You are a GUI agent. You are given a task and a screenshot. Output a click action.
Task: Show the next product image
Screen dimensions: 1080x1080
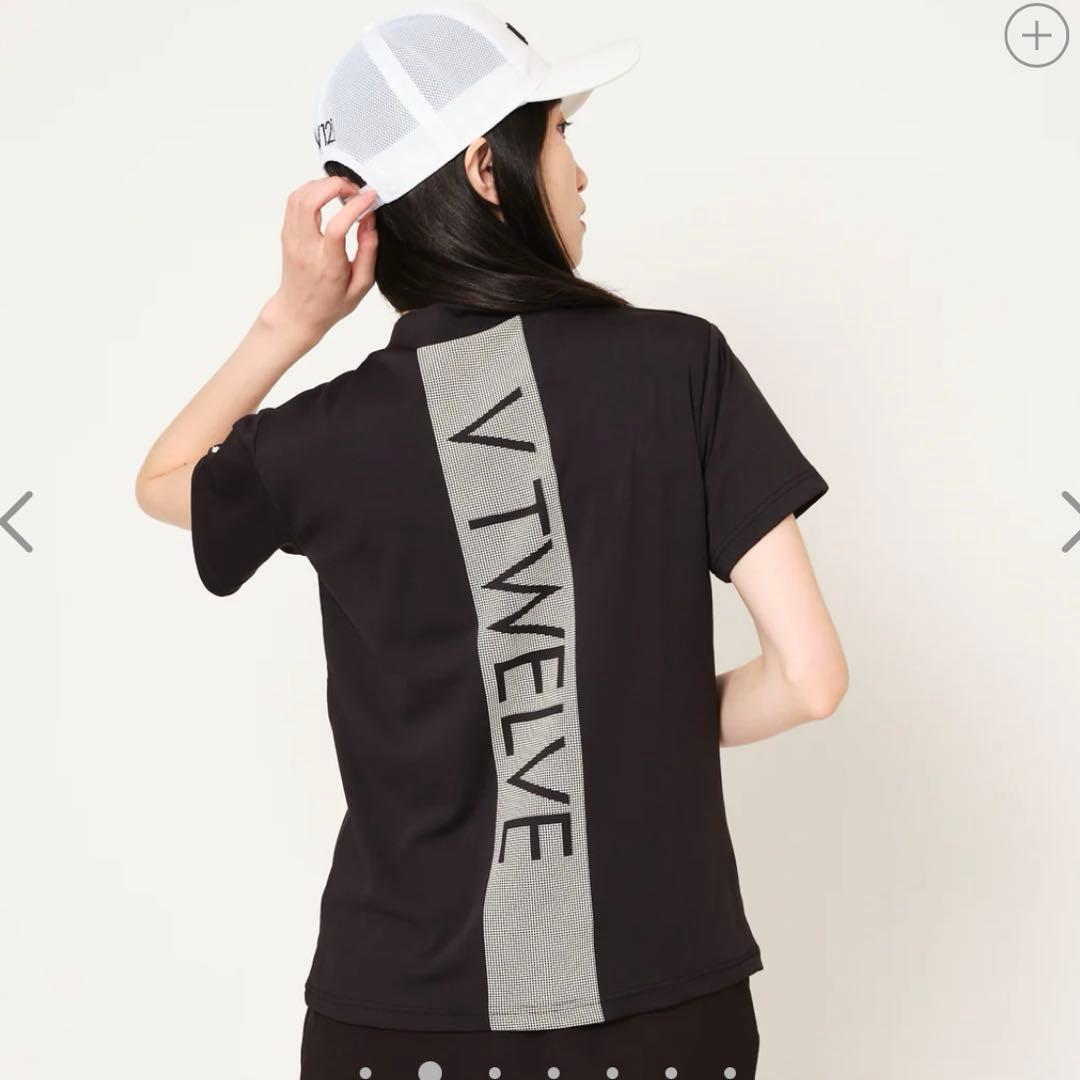(1069, 522)
